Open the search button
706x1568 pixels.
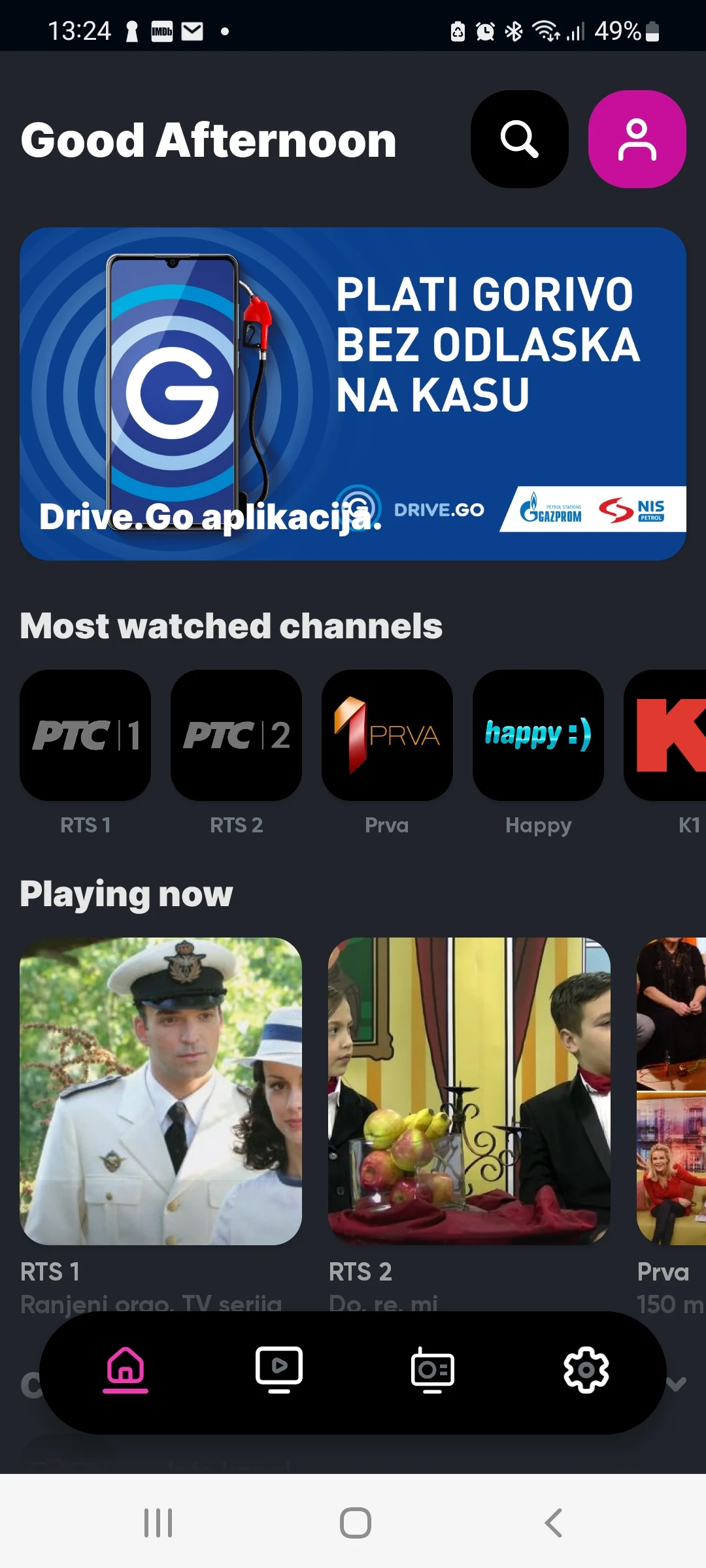click(519, 139)
